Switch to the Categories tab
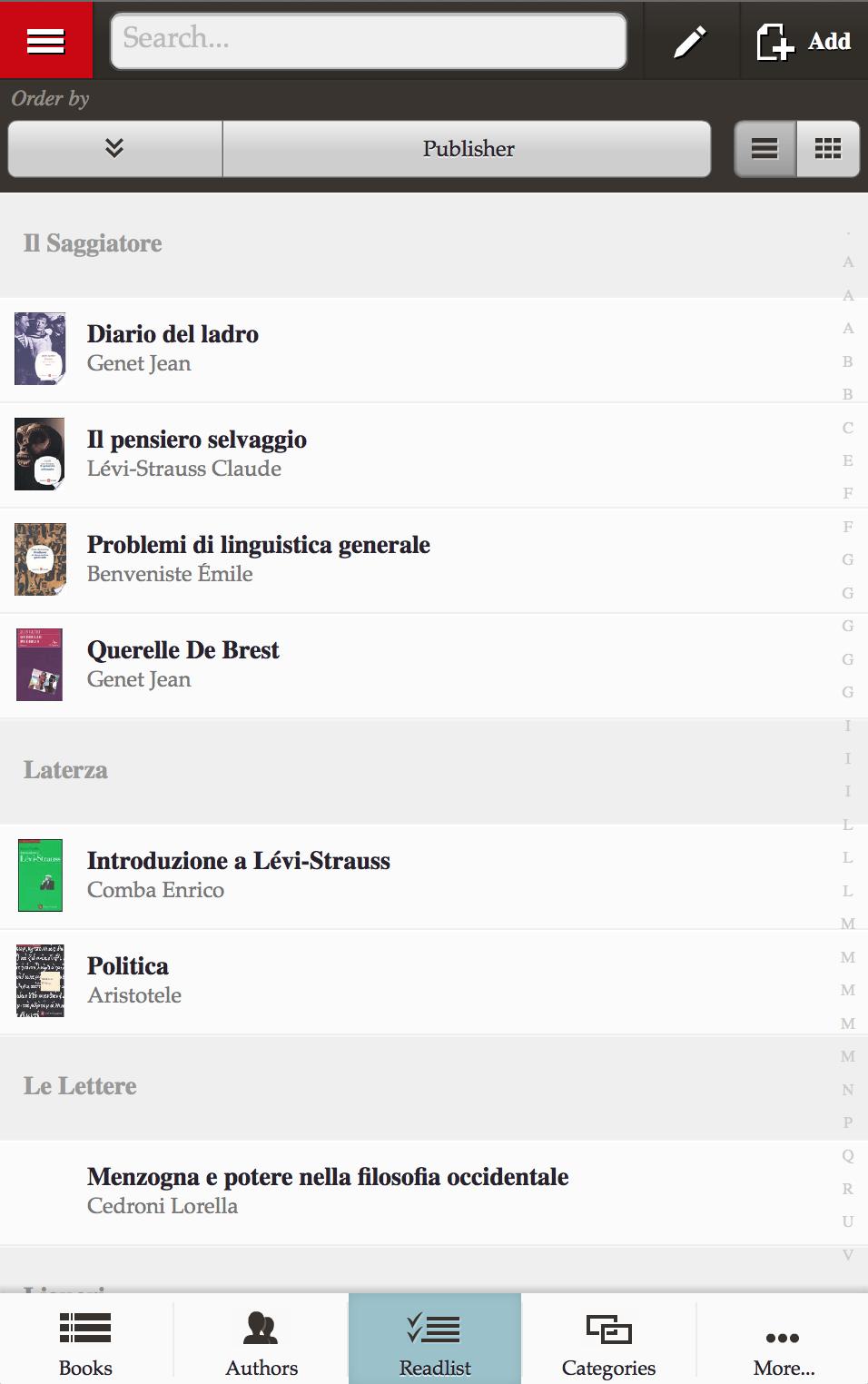Image resolution: width=868 pixels, height=1384 pixels. pyautogui.click(x=608, y=1337)
